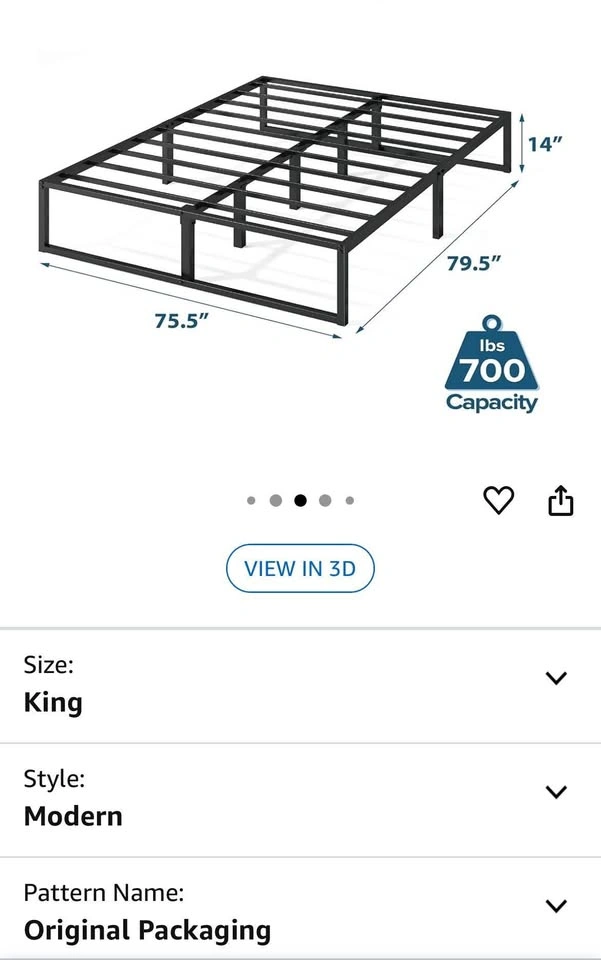The image size is (601, 960).
Task: Add this bed frame to wishlist
Action: (x=498, y=500)
